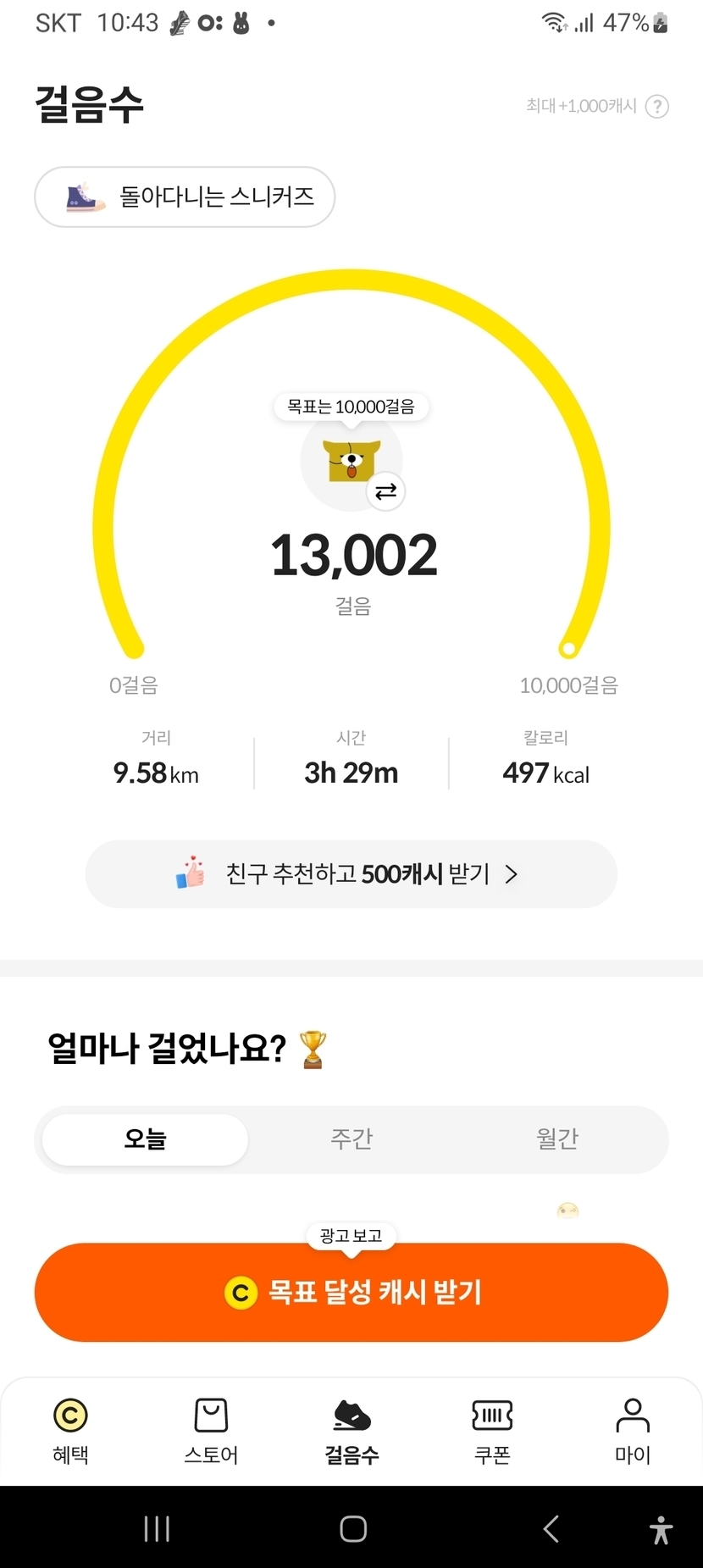Select the 오늘 segment
The image size is (703, 1568).
[x=145, y=1139]
